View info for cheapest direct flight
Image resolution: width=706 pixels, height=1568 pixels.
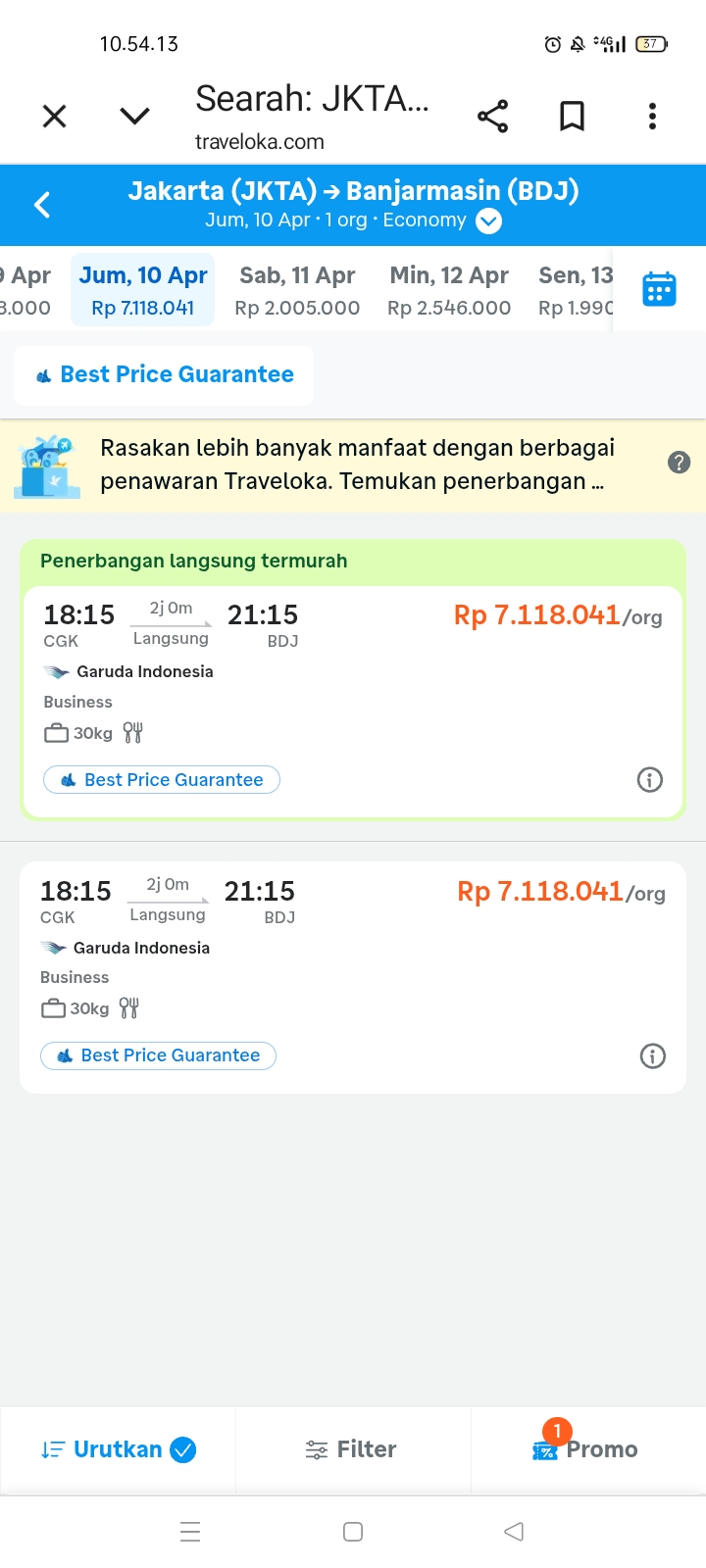(650, 780)
